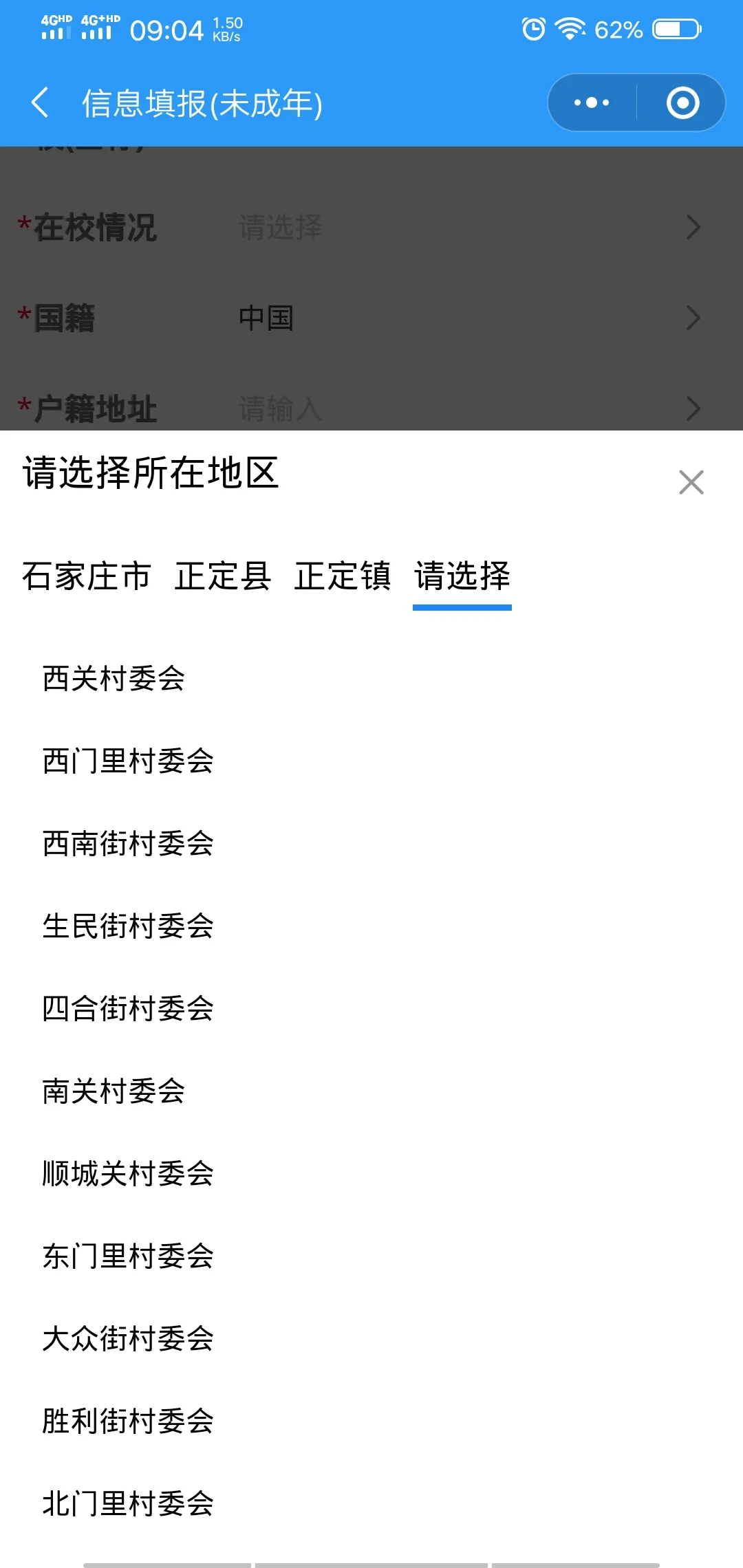
Task: Dismiss the region selection panel
Action: coord(691,482)
